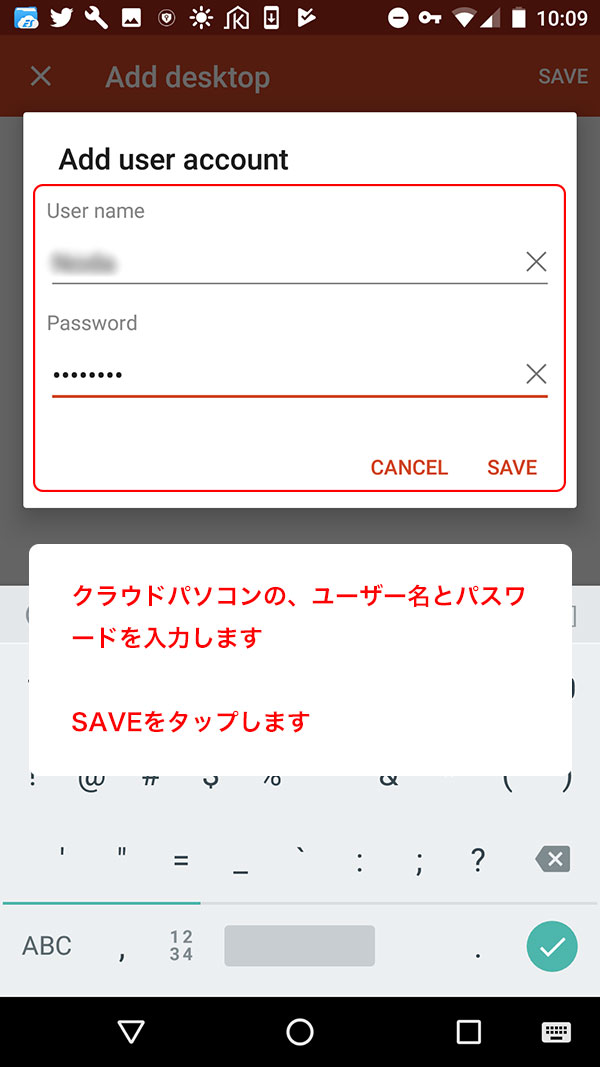Screen dimensions: 600x1067
Task: Switch the keyboard to ABC letters
Action: [47, 946]
